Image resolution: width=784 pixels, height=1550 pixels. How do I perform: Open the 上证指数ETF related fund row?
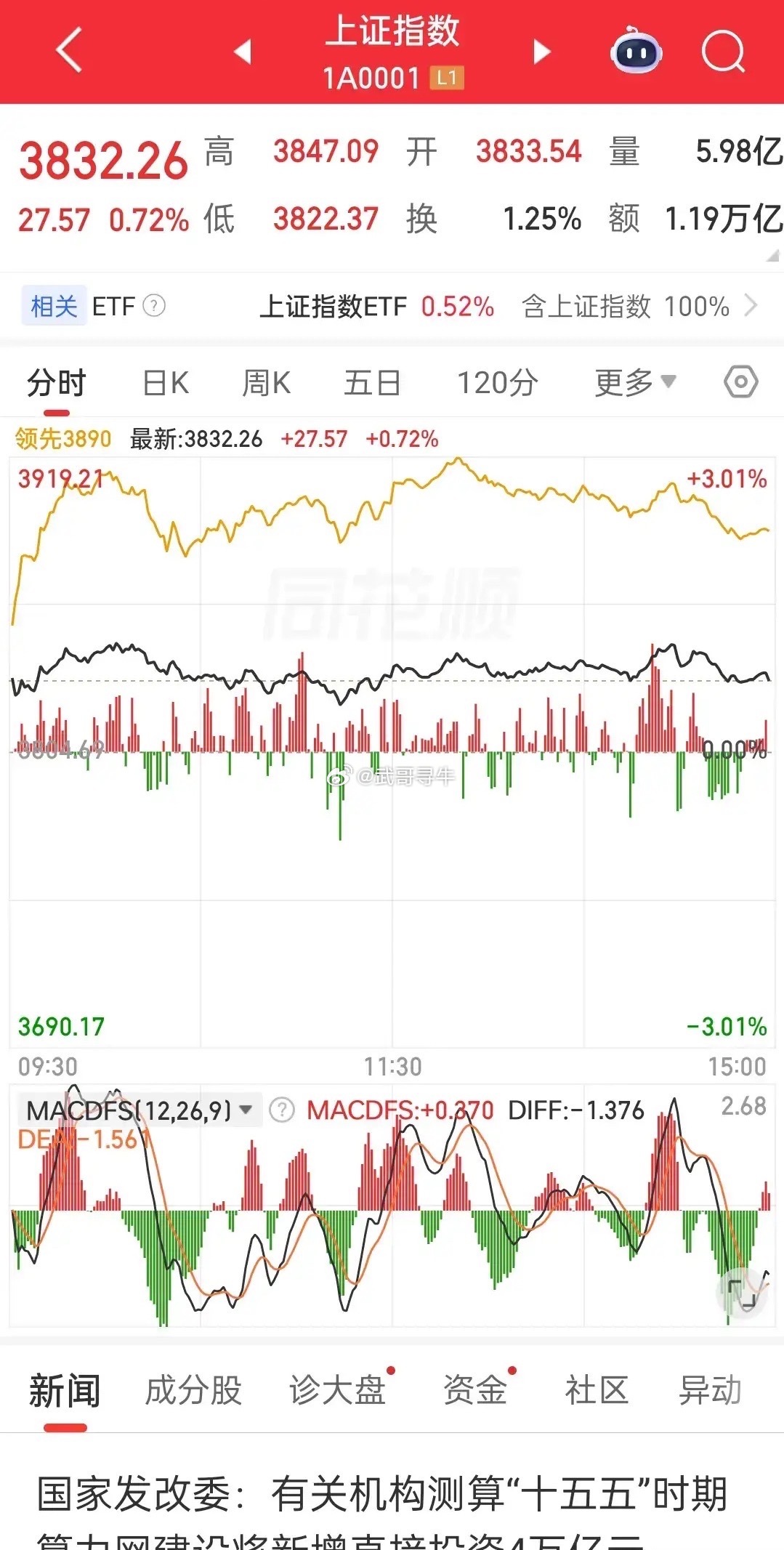pos(509,306)
